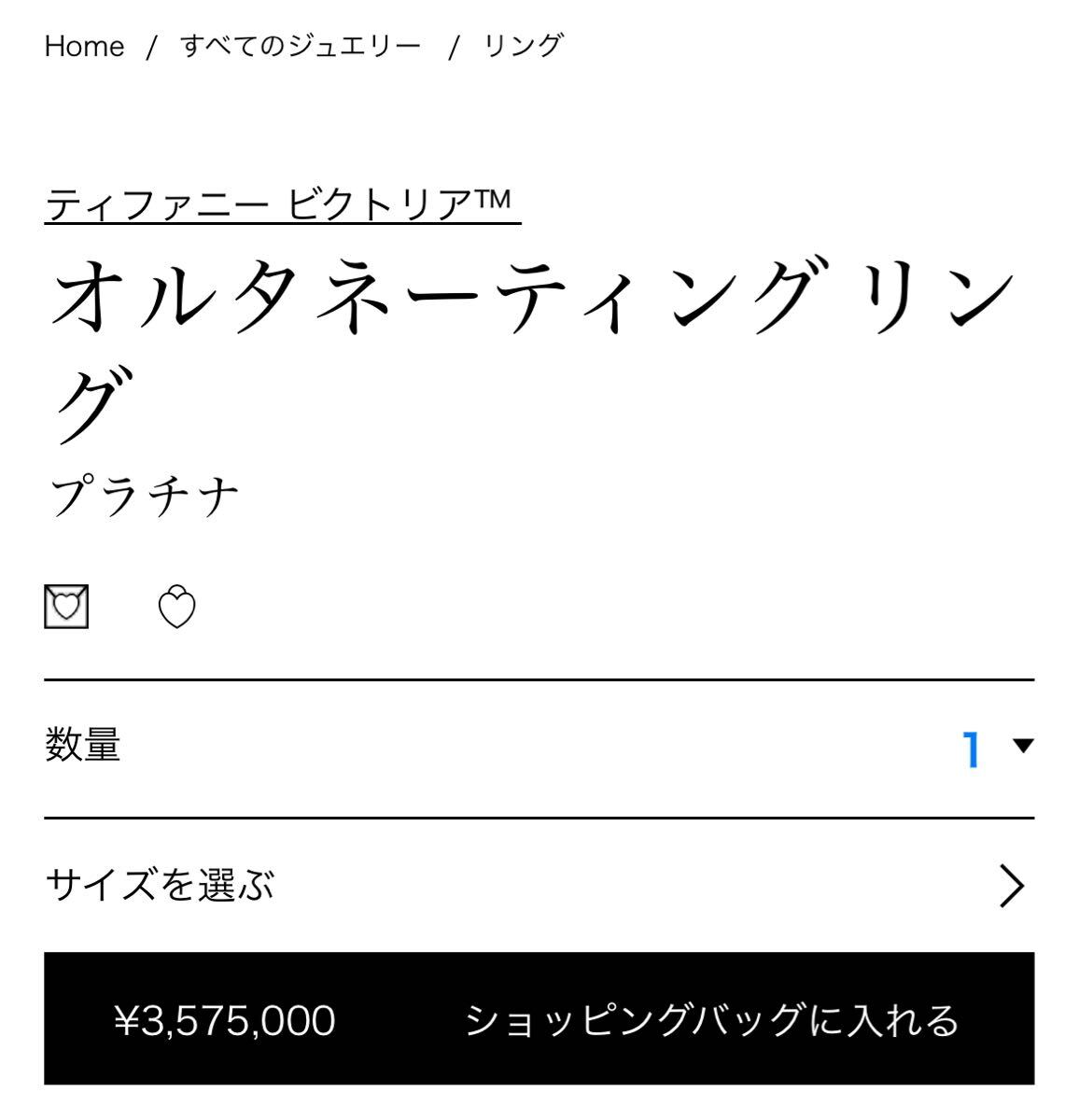Click the blue quantity value 1 to change it
The width and height of the screenshot is (1079, 1120).
coord(971,746)
